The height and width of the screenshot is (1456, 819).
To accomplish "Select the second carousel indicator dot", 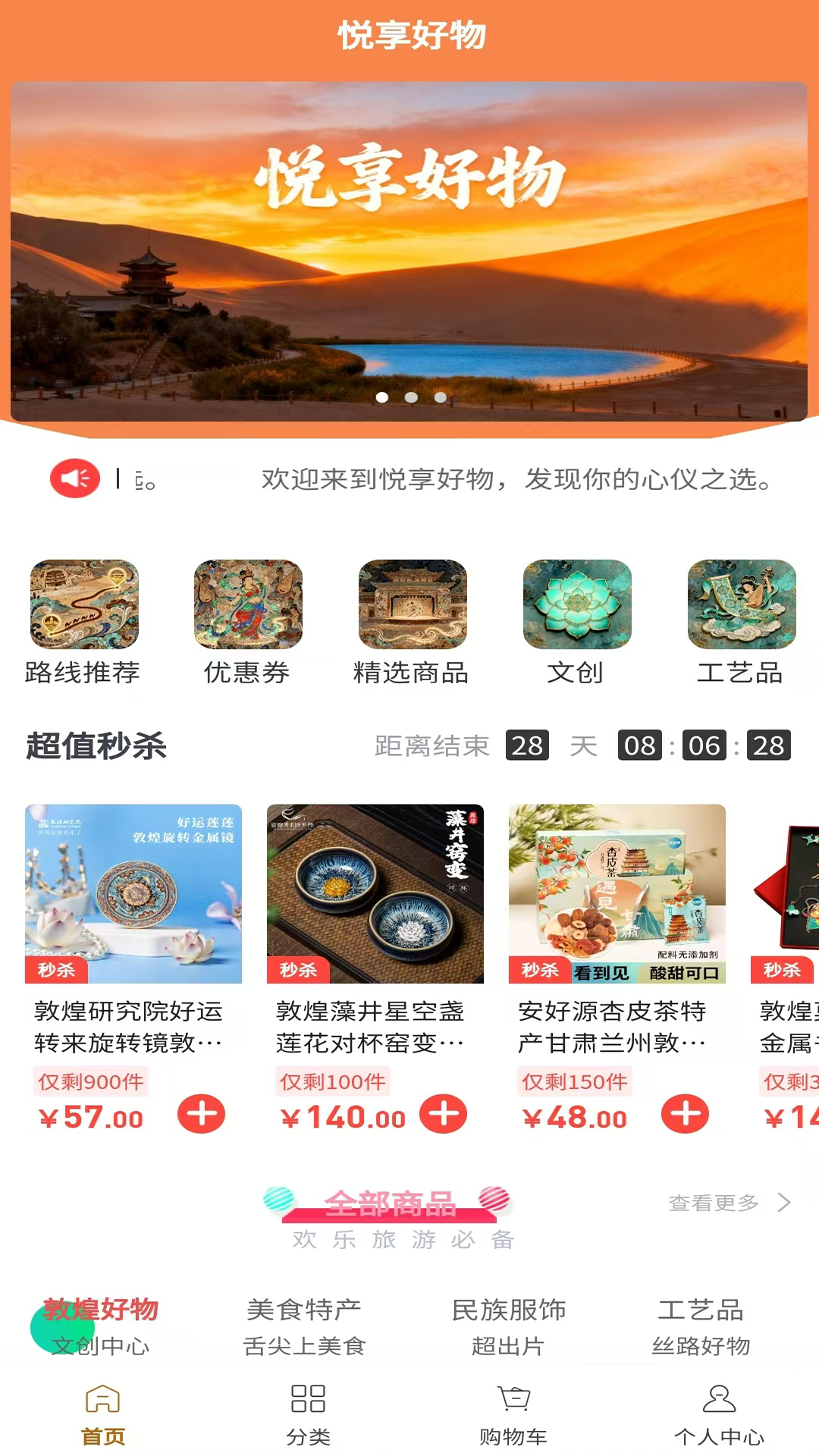I will pyautogui.click(x=411, y=396).
